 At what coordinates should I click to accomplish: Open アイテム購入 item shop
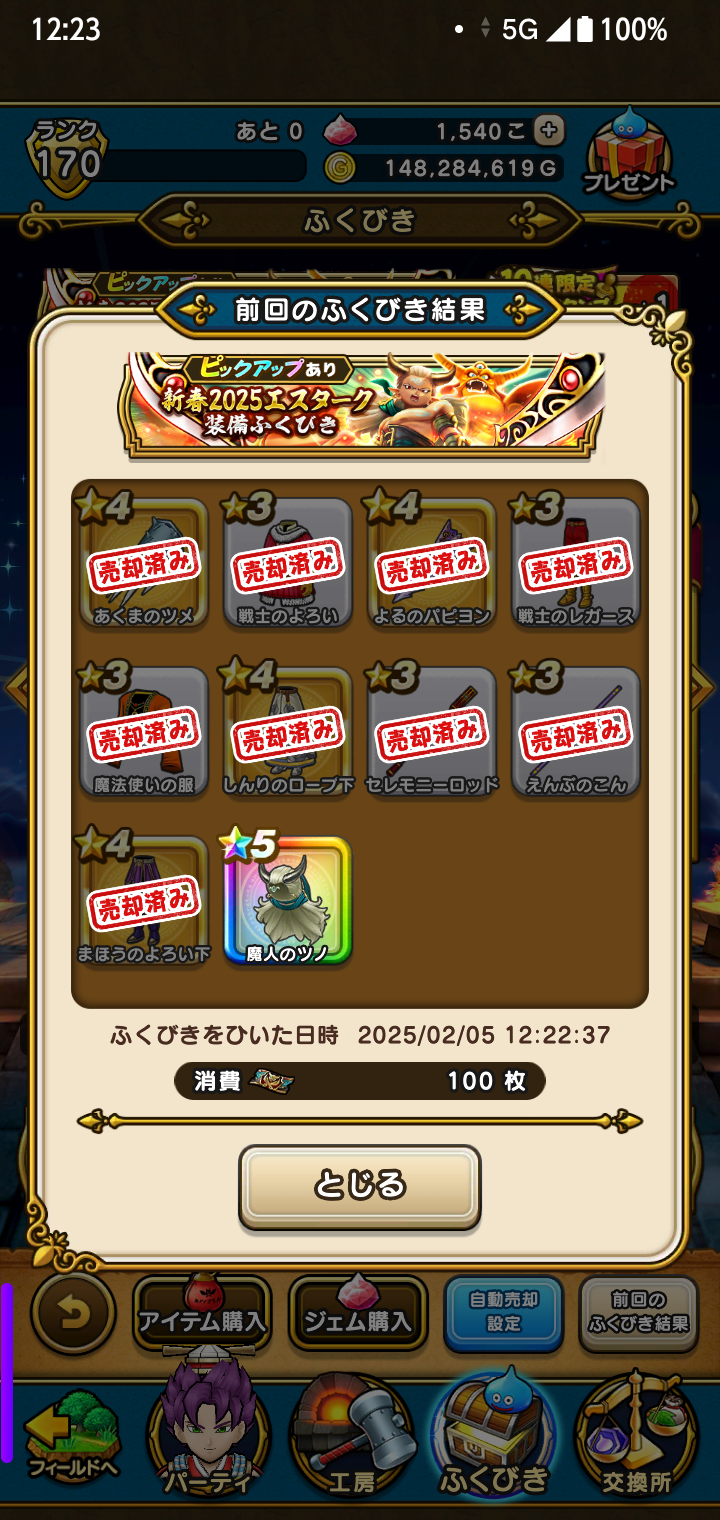[202, 1314]
